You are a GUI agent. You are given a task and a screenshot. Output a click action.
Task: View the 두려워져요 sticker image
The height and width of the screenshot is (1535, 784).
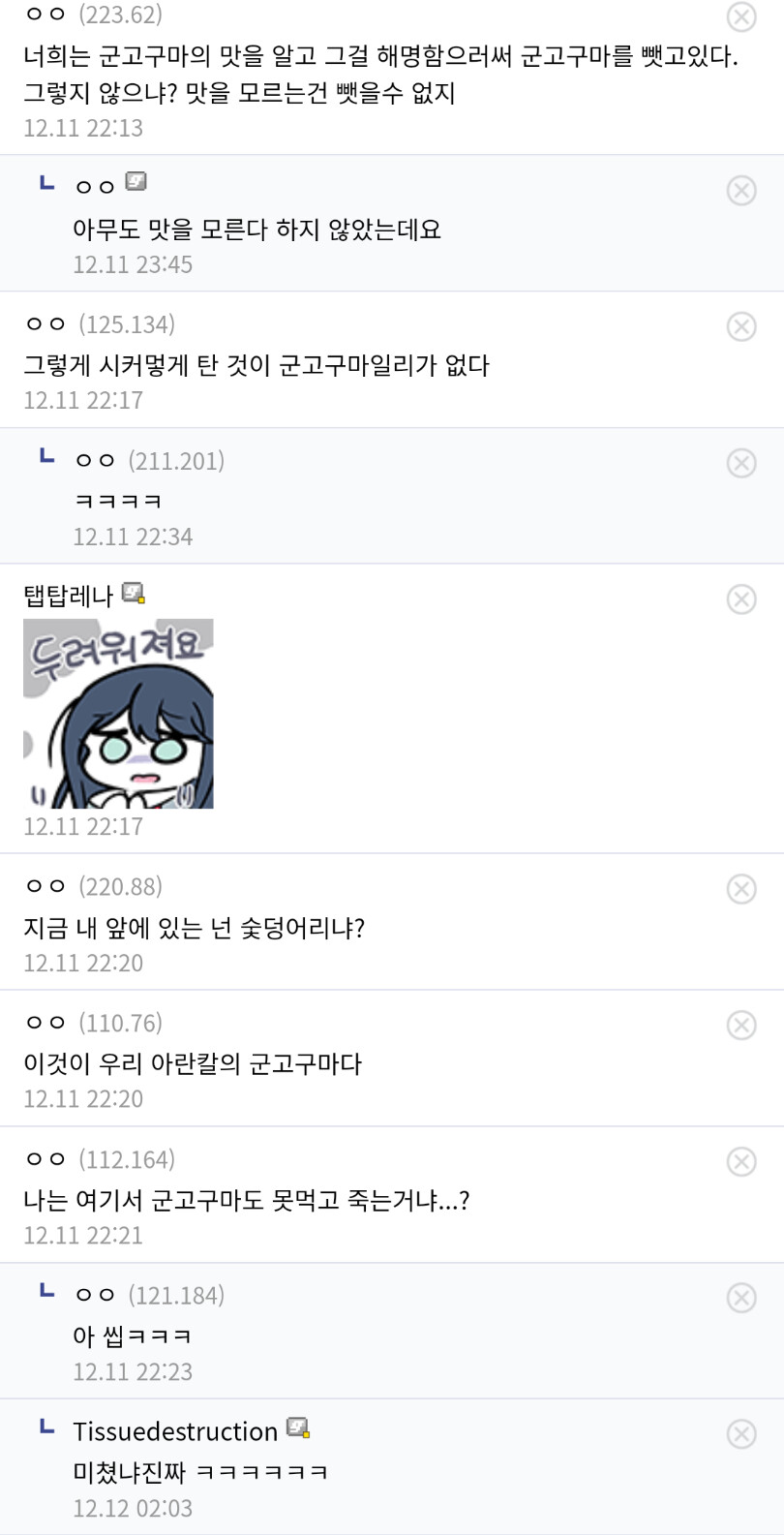pos(118,714)
